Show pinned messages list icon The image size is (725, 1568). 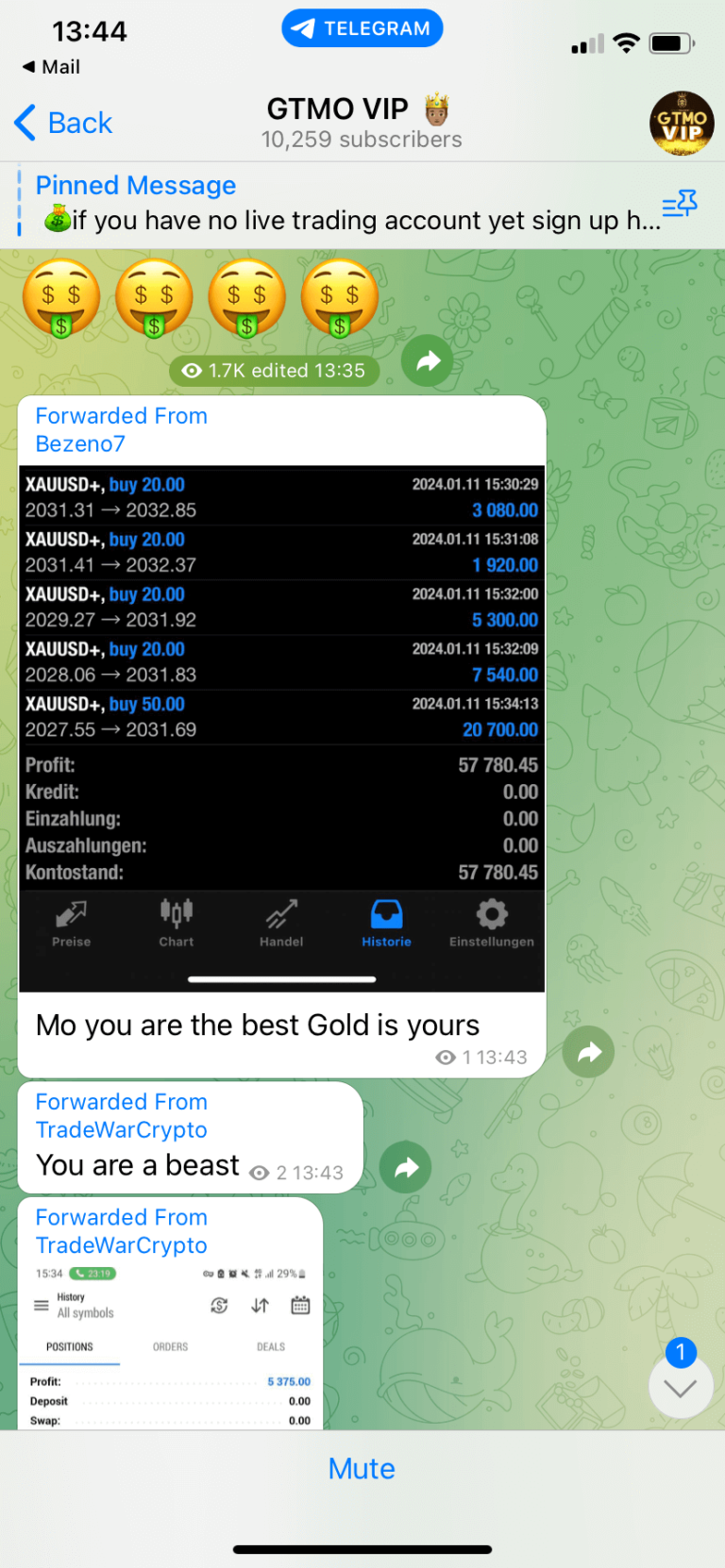point(680,205)
